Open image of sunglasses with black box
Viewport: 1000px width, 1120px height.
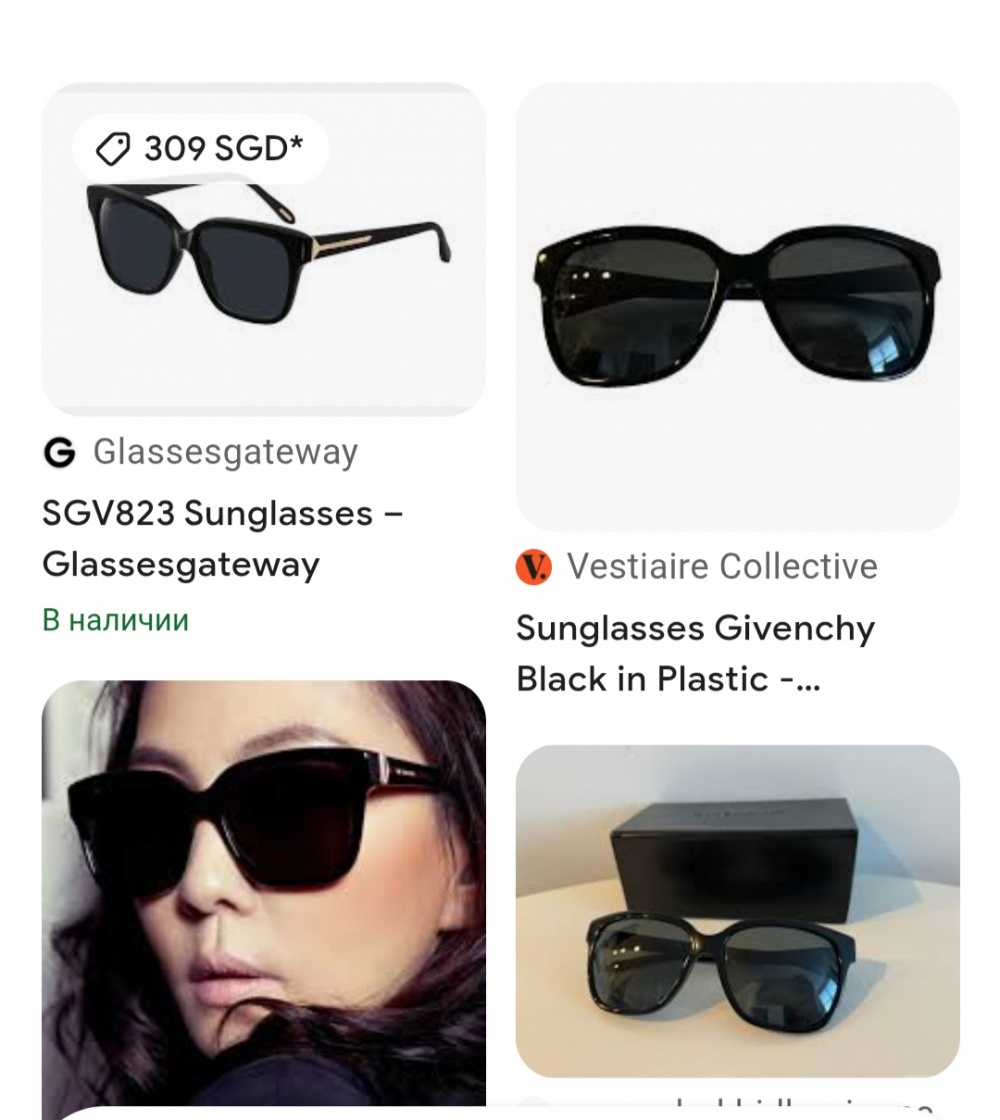pos(737,910)
